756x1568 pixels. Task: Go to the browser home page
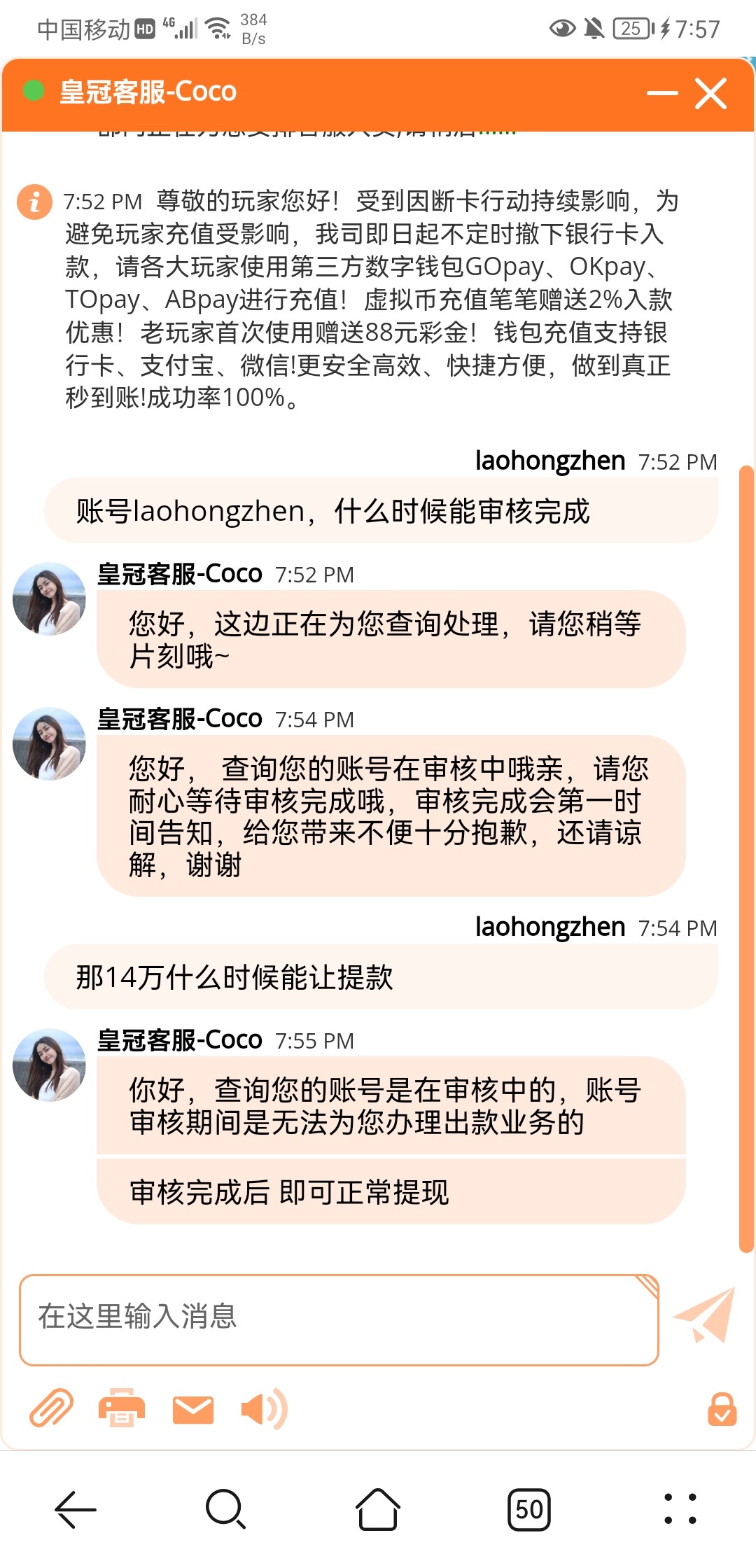(378, 1508)
